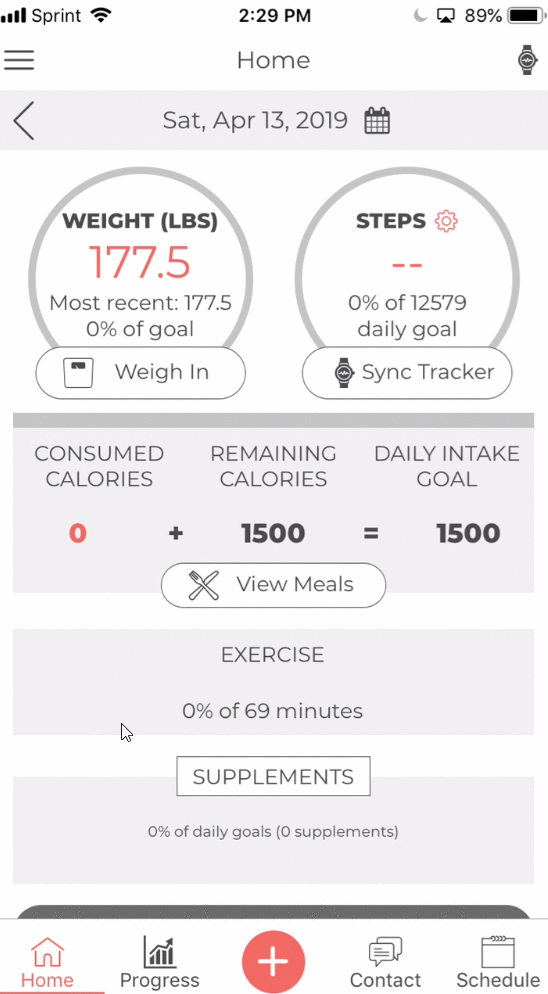Go to the previous day

(24, 120)
